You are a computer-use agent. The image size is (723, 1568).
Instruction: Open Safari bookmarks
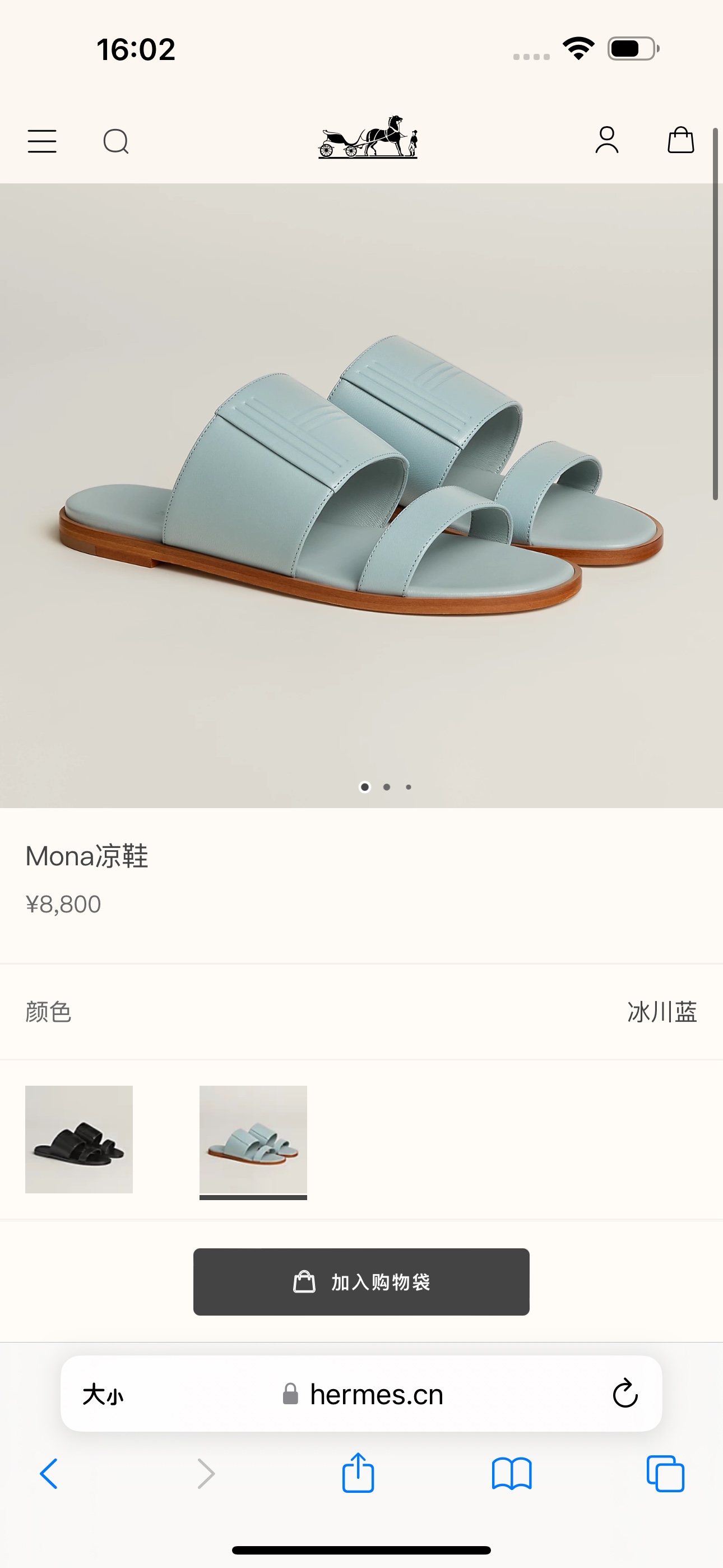pos(512,1474)
